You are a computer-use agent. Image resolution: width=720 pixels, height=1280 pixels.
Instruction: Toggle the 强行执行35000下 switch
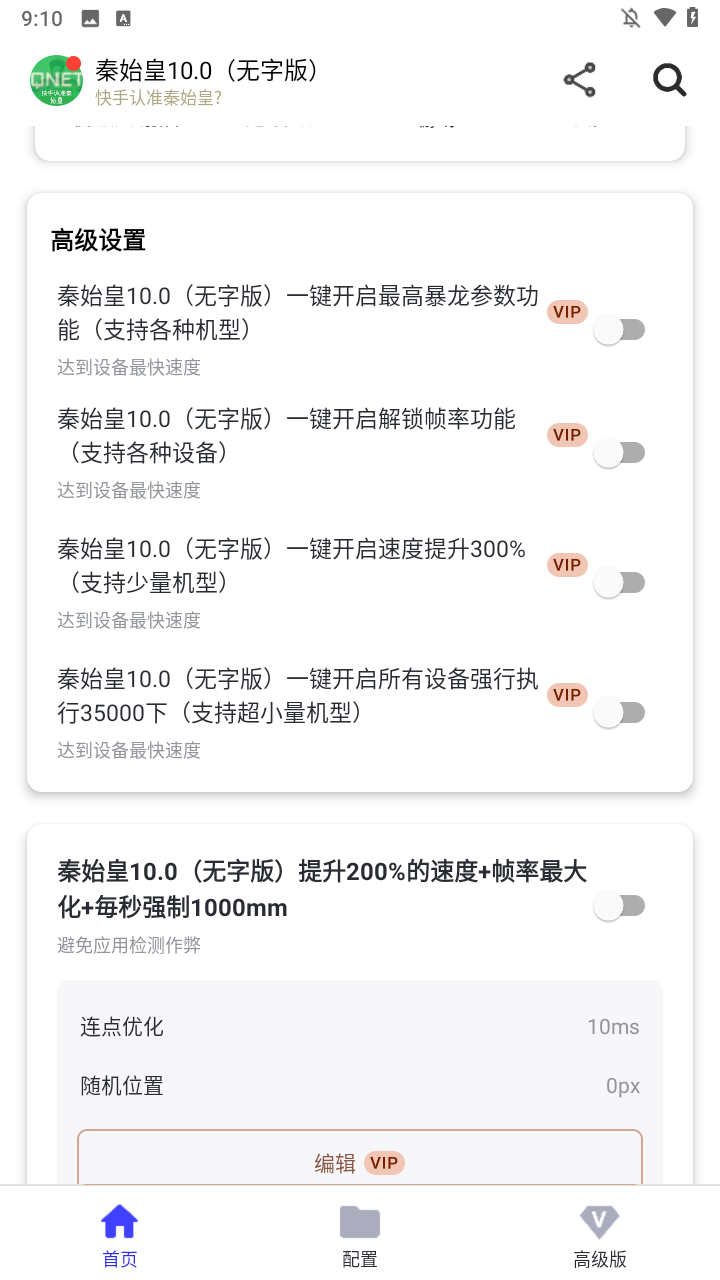click(x=619, y=712)
